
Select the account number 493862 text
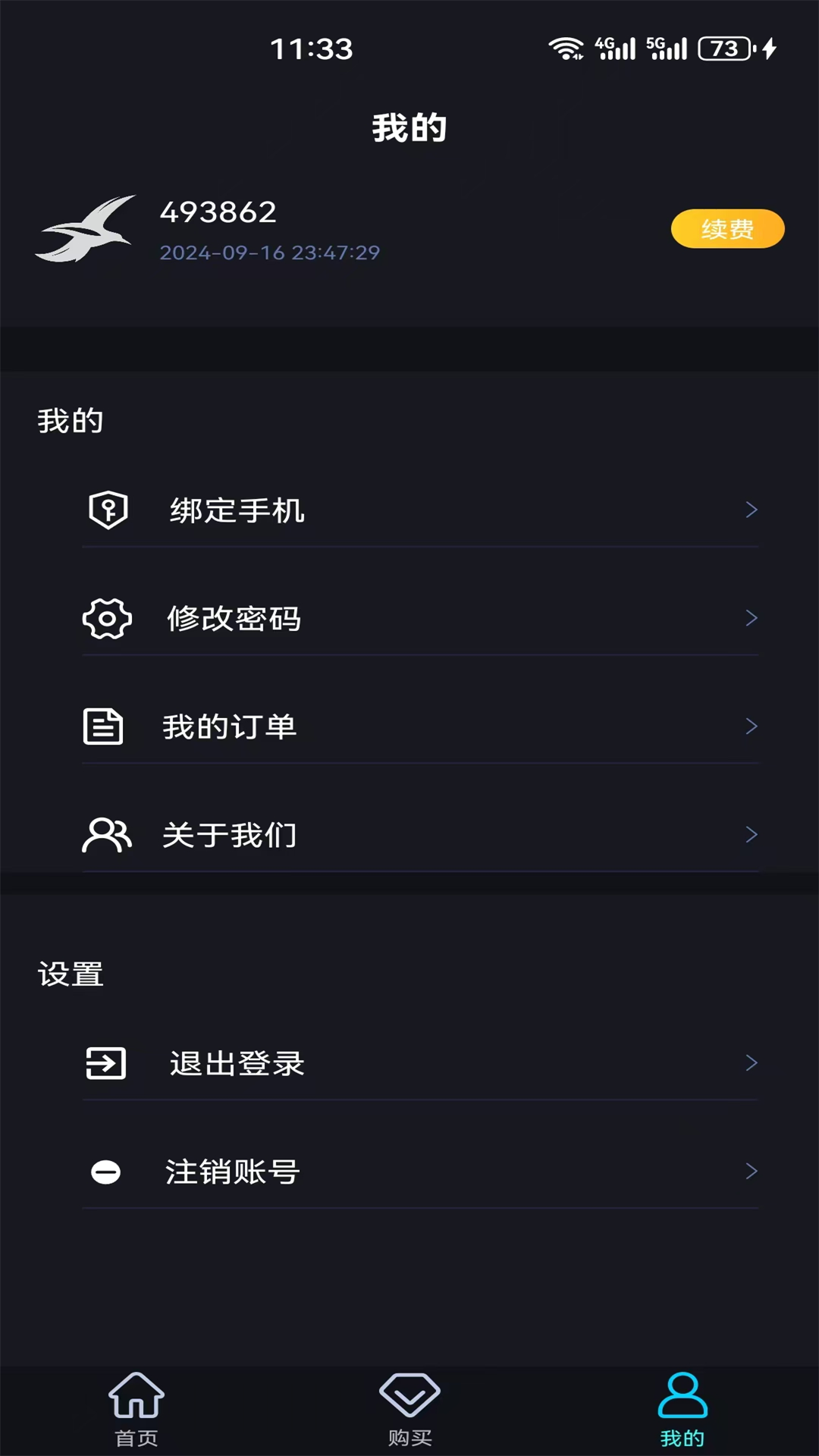coord(216,213)
